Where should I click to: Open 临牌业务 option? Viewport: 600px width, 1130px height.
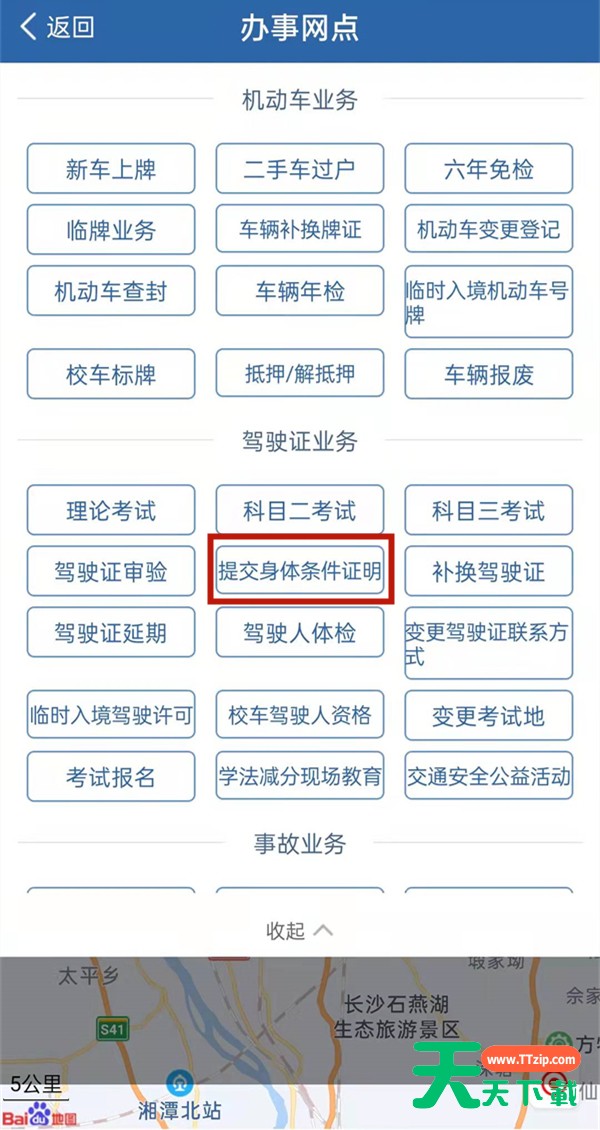111,230
